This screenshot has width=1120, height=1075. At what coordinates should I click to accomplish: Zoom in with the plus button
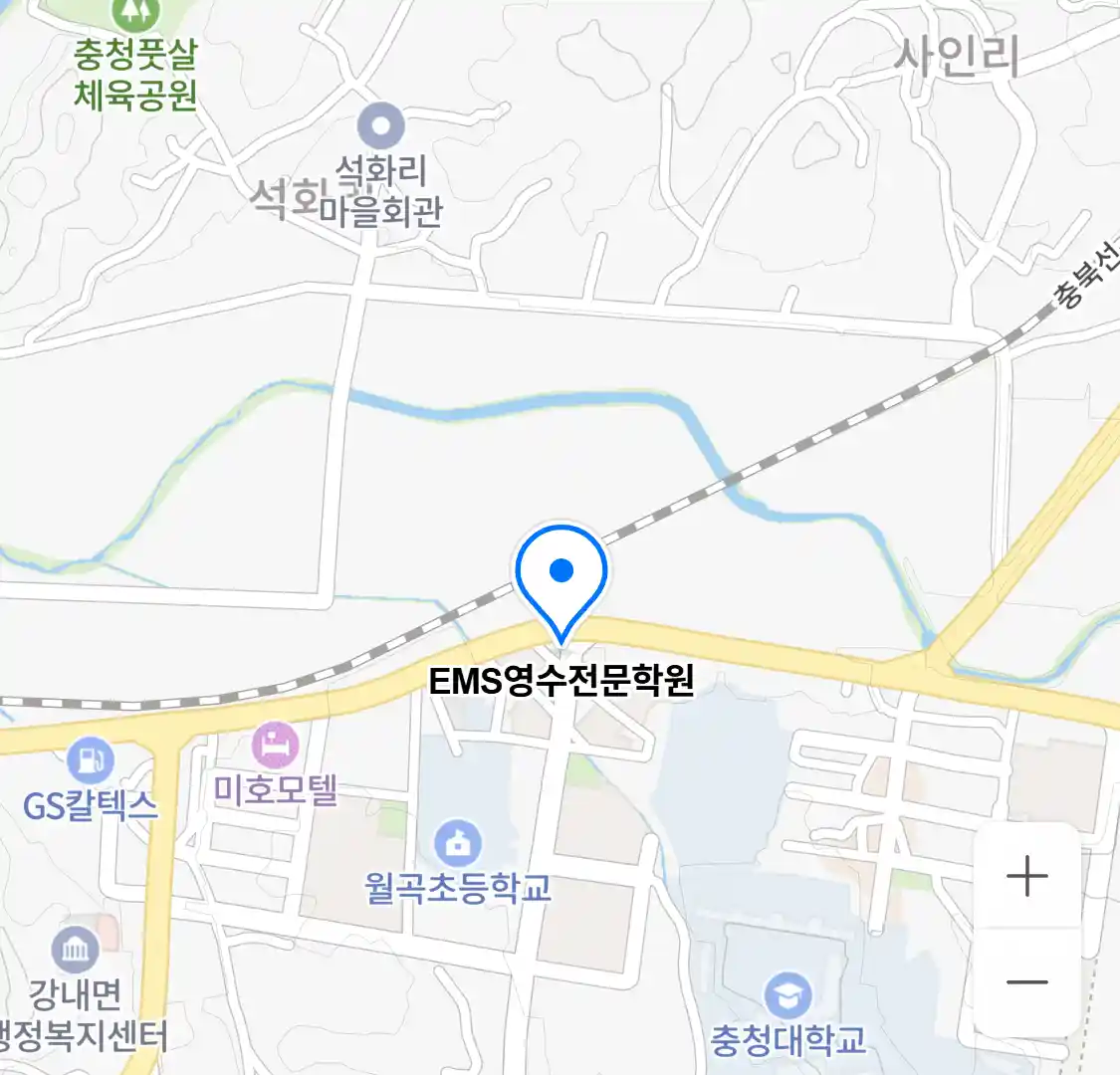coord(1026,876)
